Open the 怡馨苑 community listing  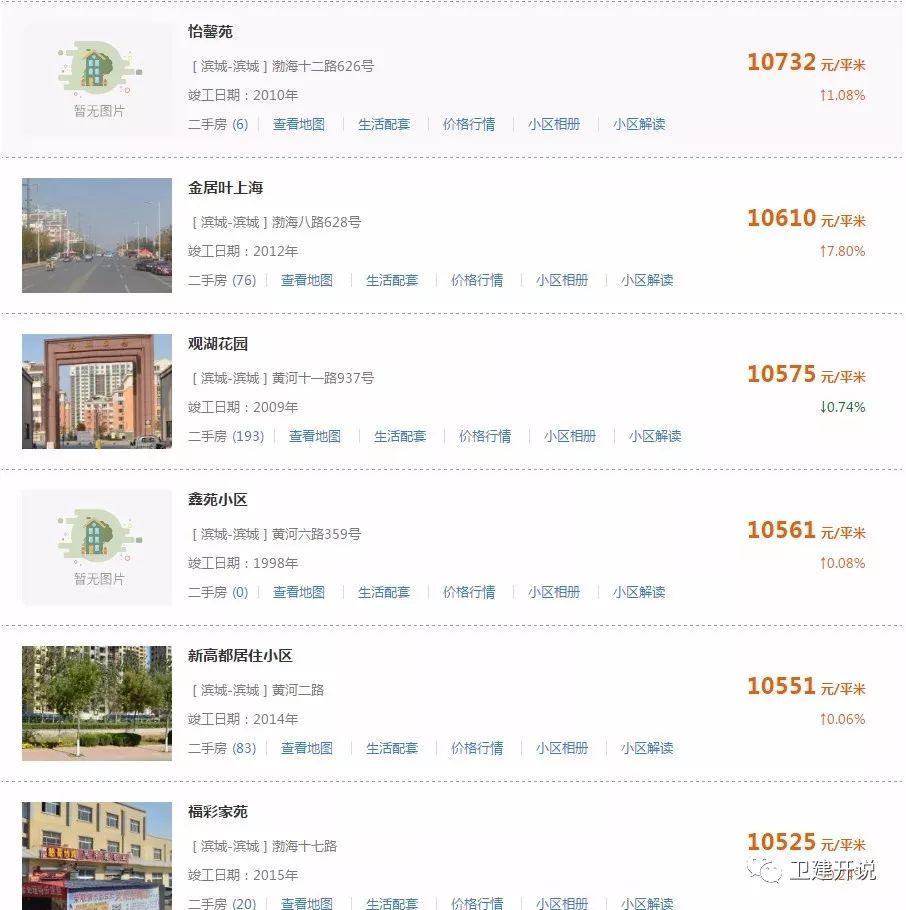[210, 32]
